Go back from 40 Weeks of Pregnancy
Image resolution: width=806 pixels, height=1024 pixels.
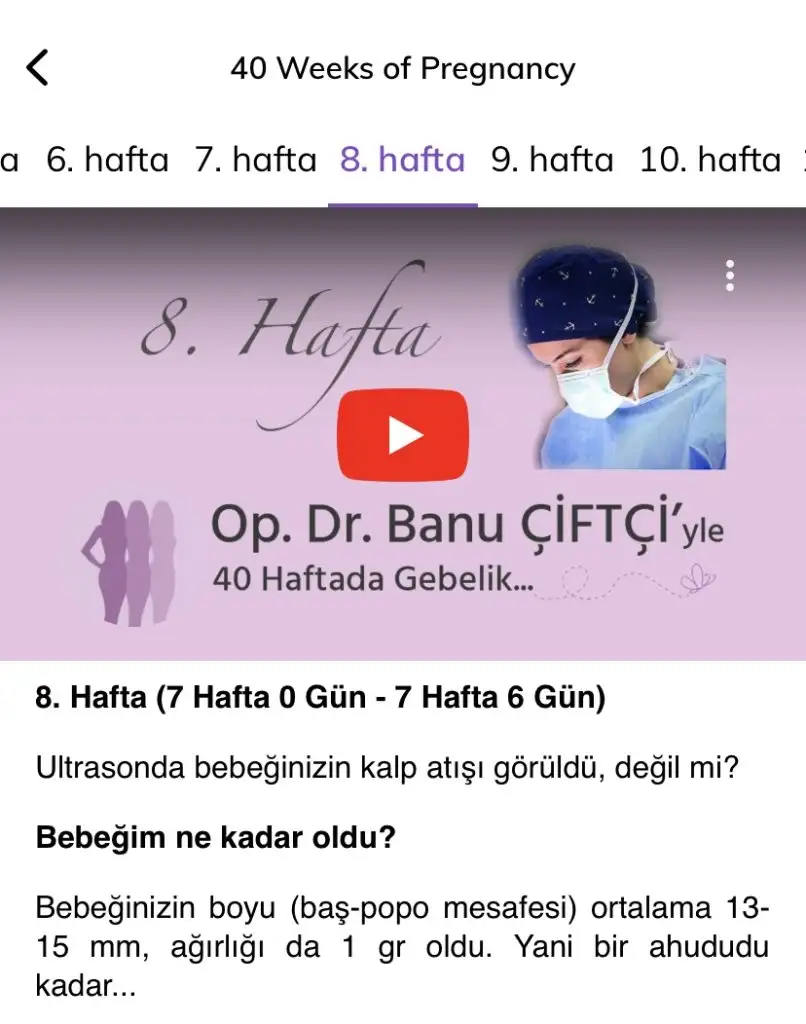38,68
